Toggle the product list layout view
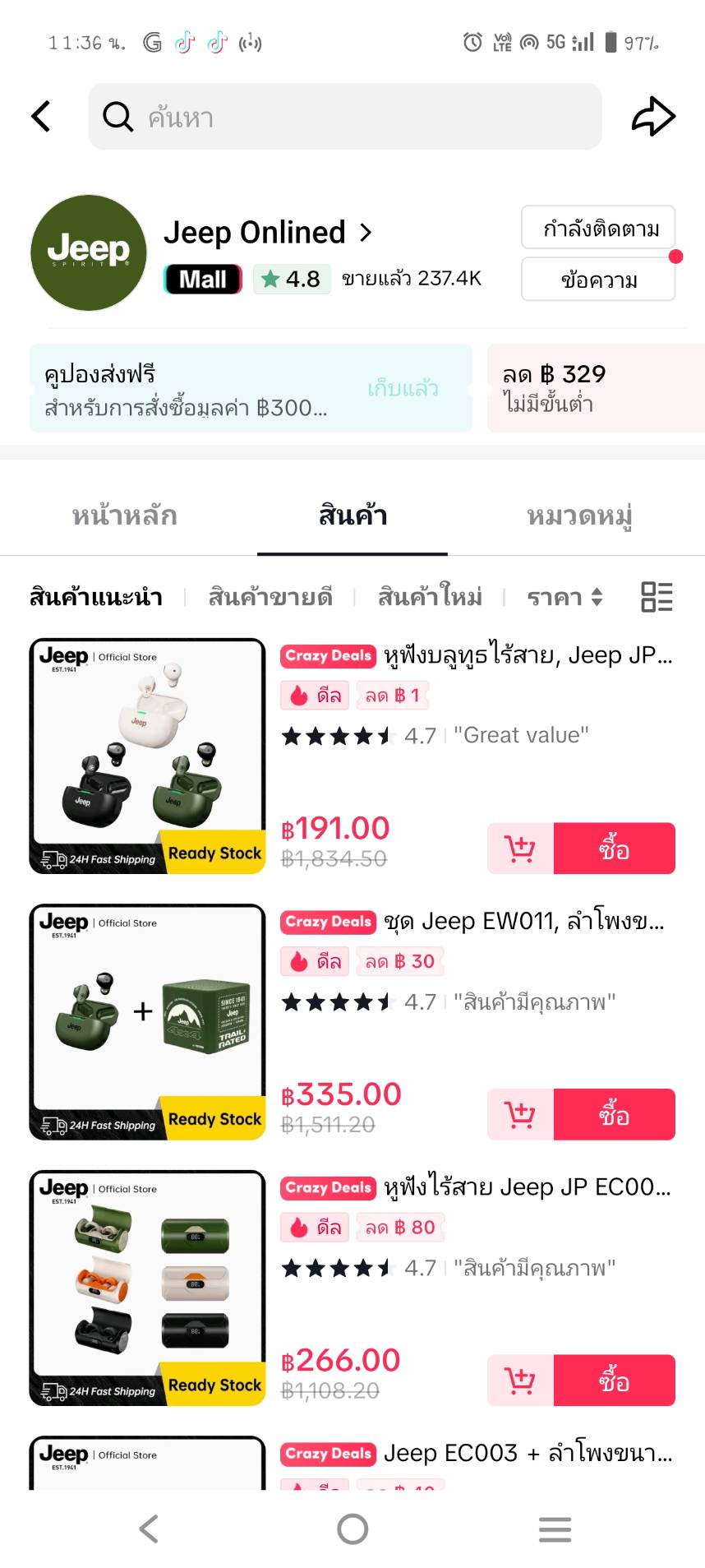 point(657,597)
